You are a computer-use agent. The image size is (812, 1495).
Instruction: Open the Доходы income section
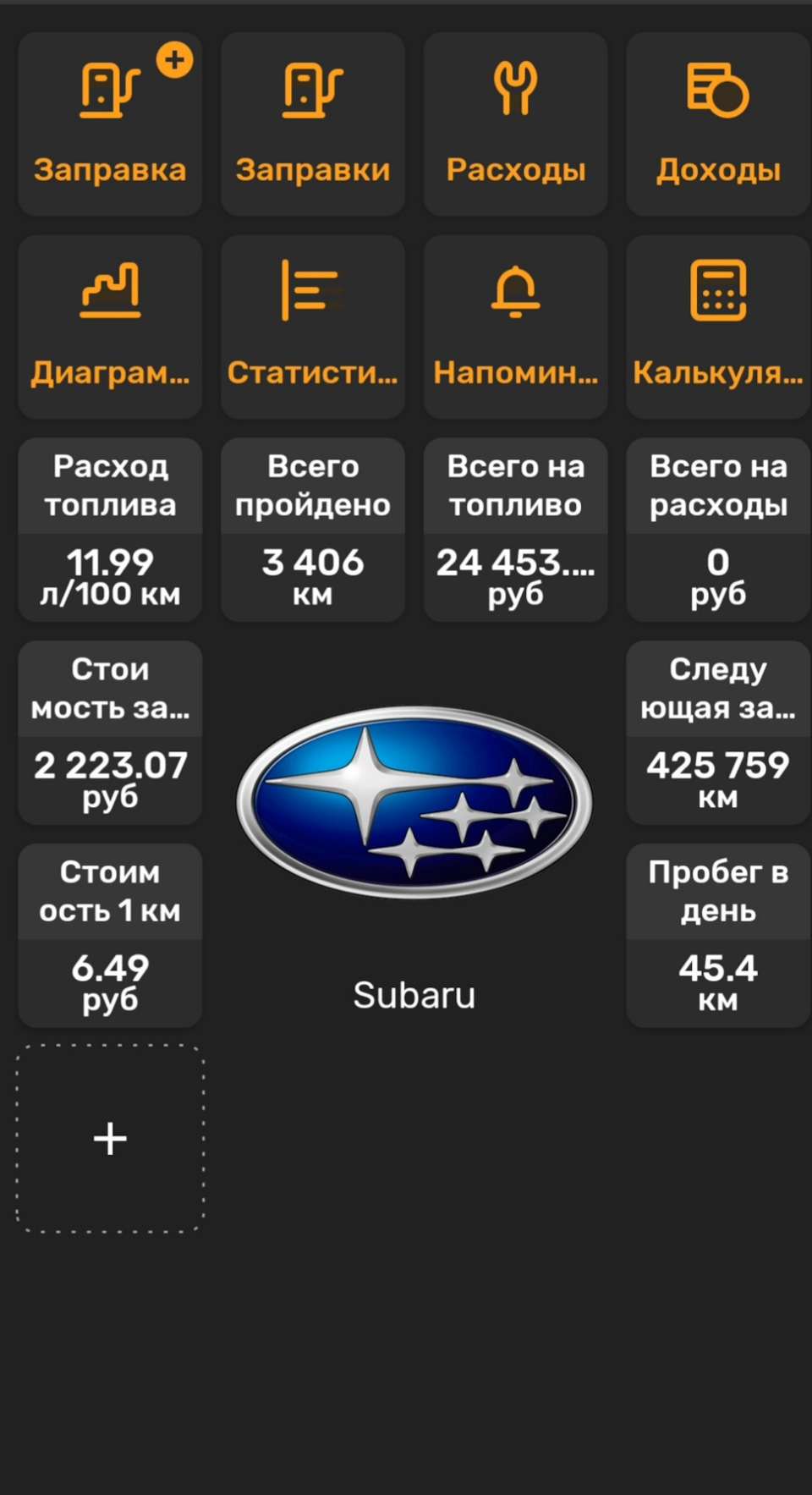(717, 124)
